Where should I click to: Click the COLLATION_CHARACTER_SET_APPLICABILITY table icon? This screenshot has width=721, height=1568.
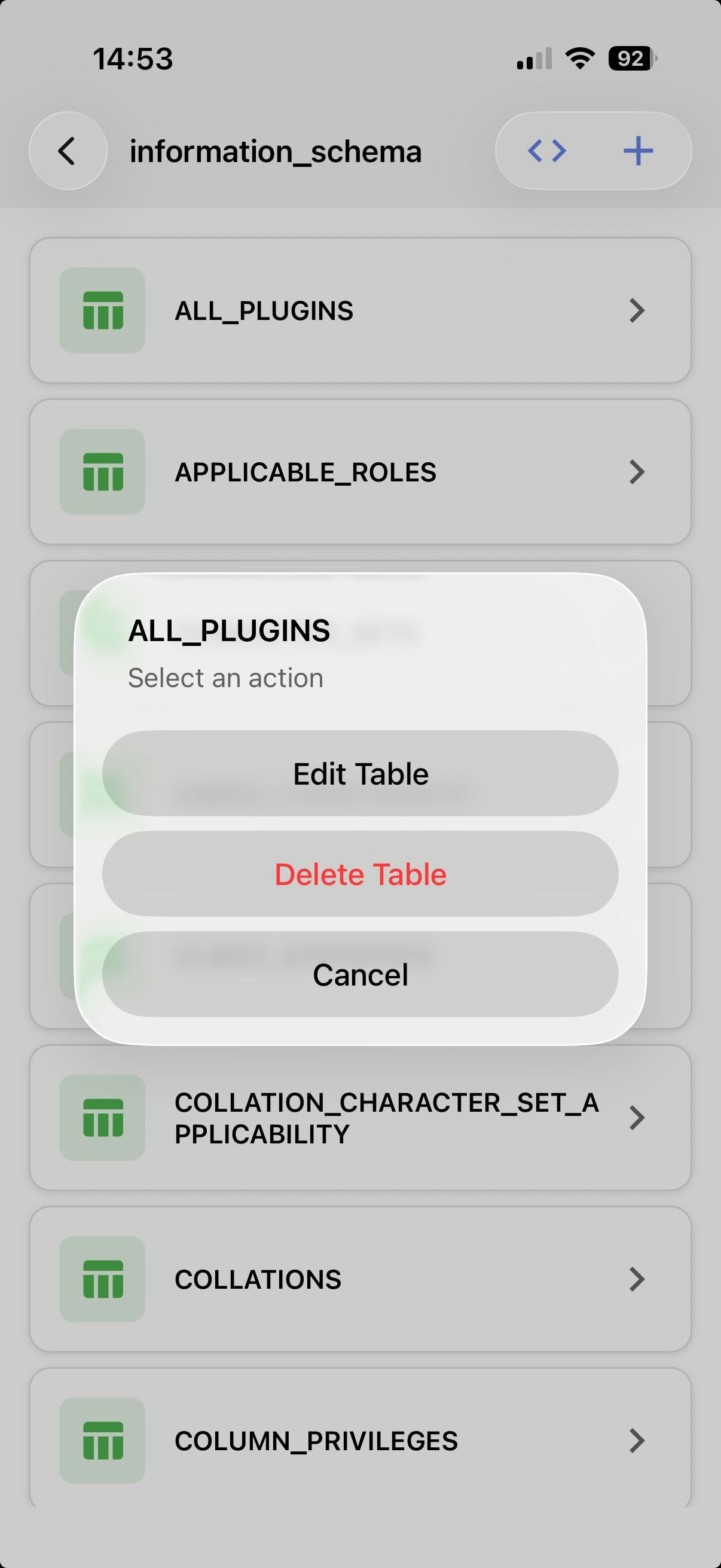tap(102, 1118)
